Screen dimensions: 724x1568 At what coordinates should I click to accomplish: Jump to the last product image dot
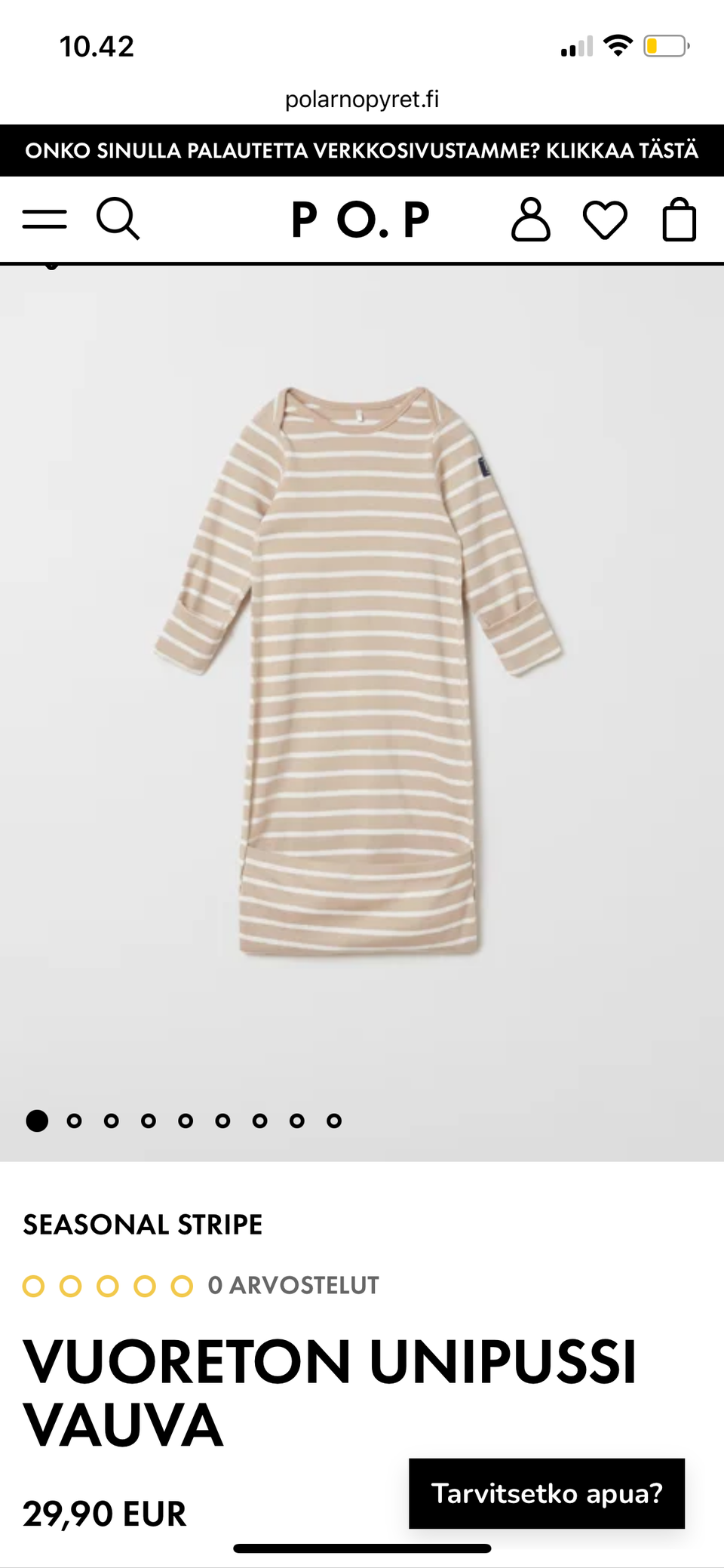click(334, 1121)
